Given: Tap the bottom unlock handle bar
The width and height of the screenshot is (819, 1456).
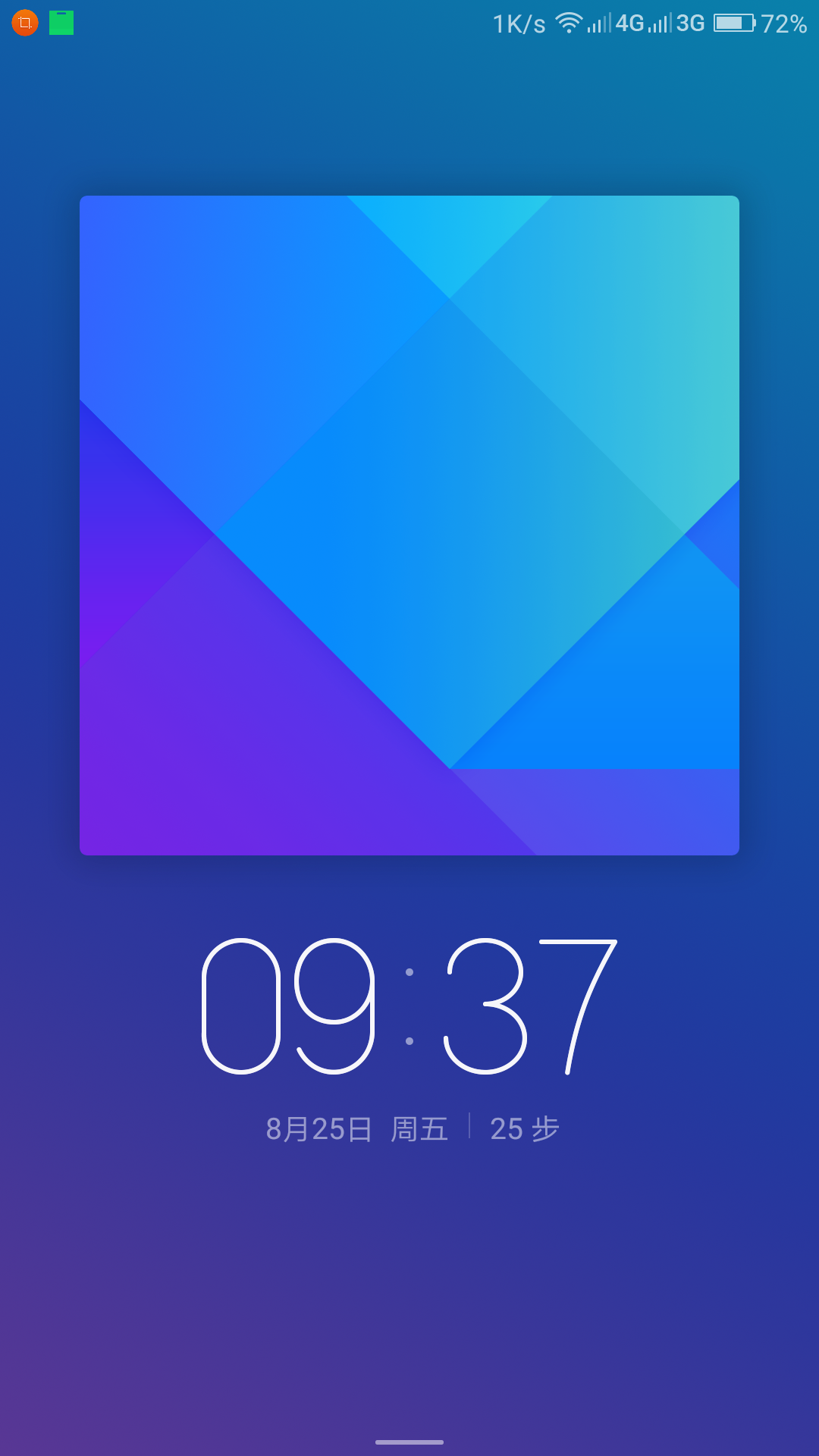Looking at the screenshot, I should pyautogui.click(x=409, y=1442).
